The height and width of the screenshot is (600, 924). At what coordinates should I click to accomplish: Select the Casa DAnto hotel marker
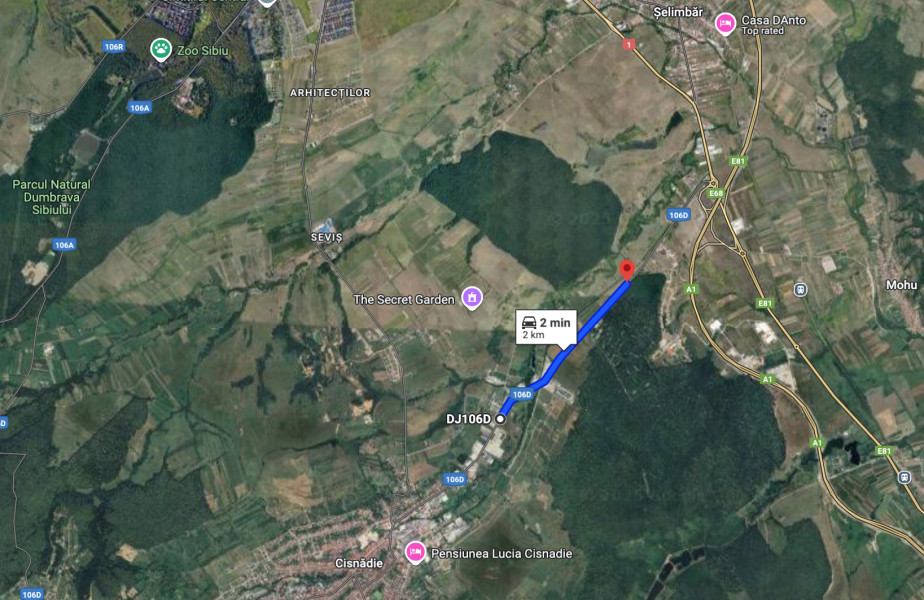pos(725,23)
